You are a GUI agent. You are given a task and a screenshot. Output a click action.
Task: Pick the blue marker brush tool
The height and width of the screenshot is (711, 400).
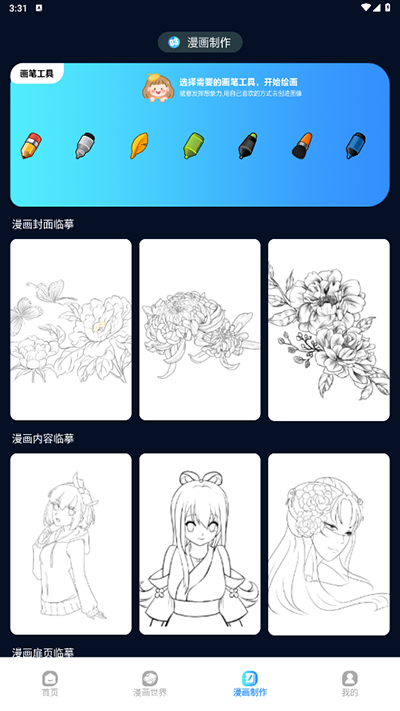coord(356,146)
